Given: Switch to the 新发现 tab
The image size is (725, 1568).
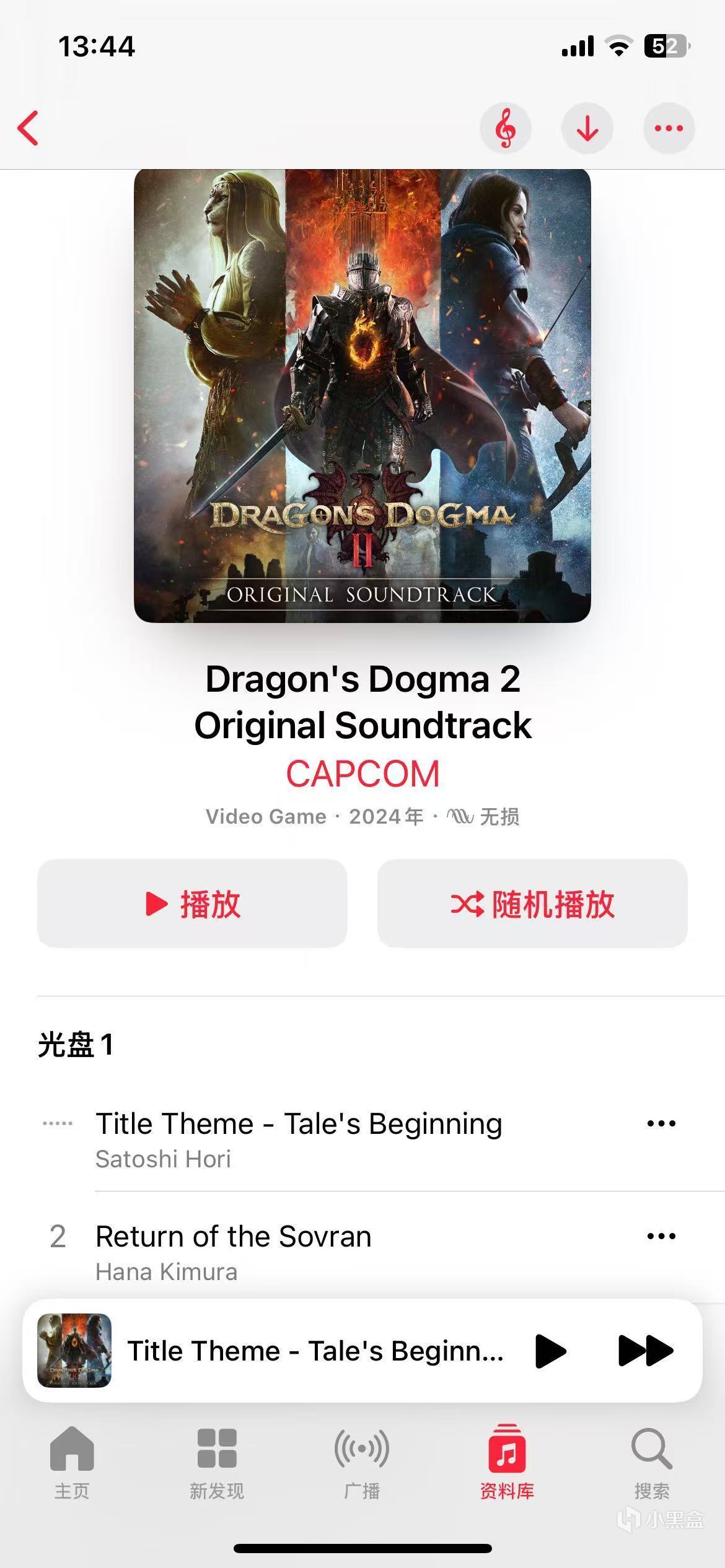Looking at the screenshot, I should pyautogui.click(x=217, y=1463).
